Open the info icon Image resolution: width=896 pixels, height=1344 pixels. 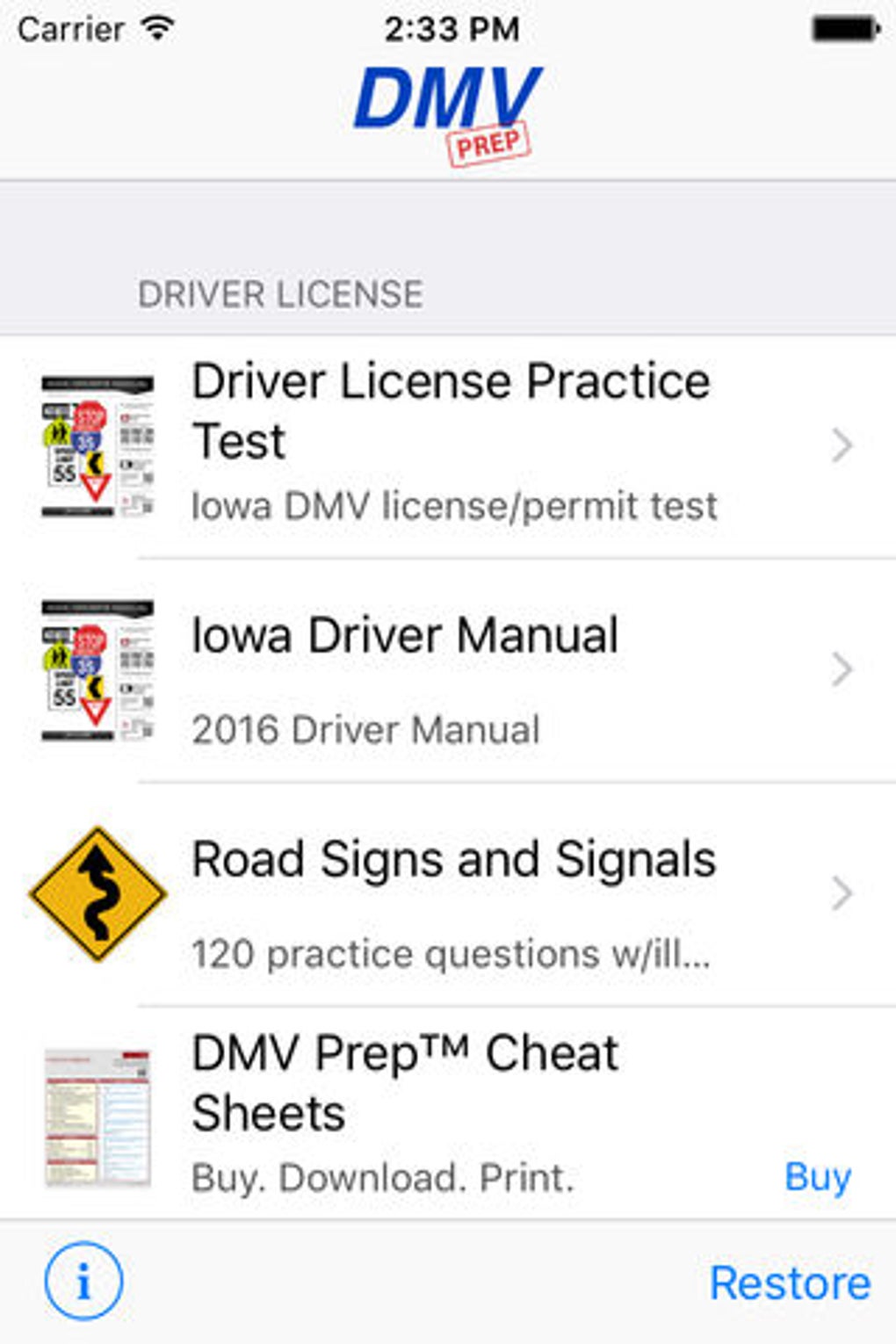point(83,1282)
